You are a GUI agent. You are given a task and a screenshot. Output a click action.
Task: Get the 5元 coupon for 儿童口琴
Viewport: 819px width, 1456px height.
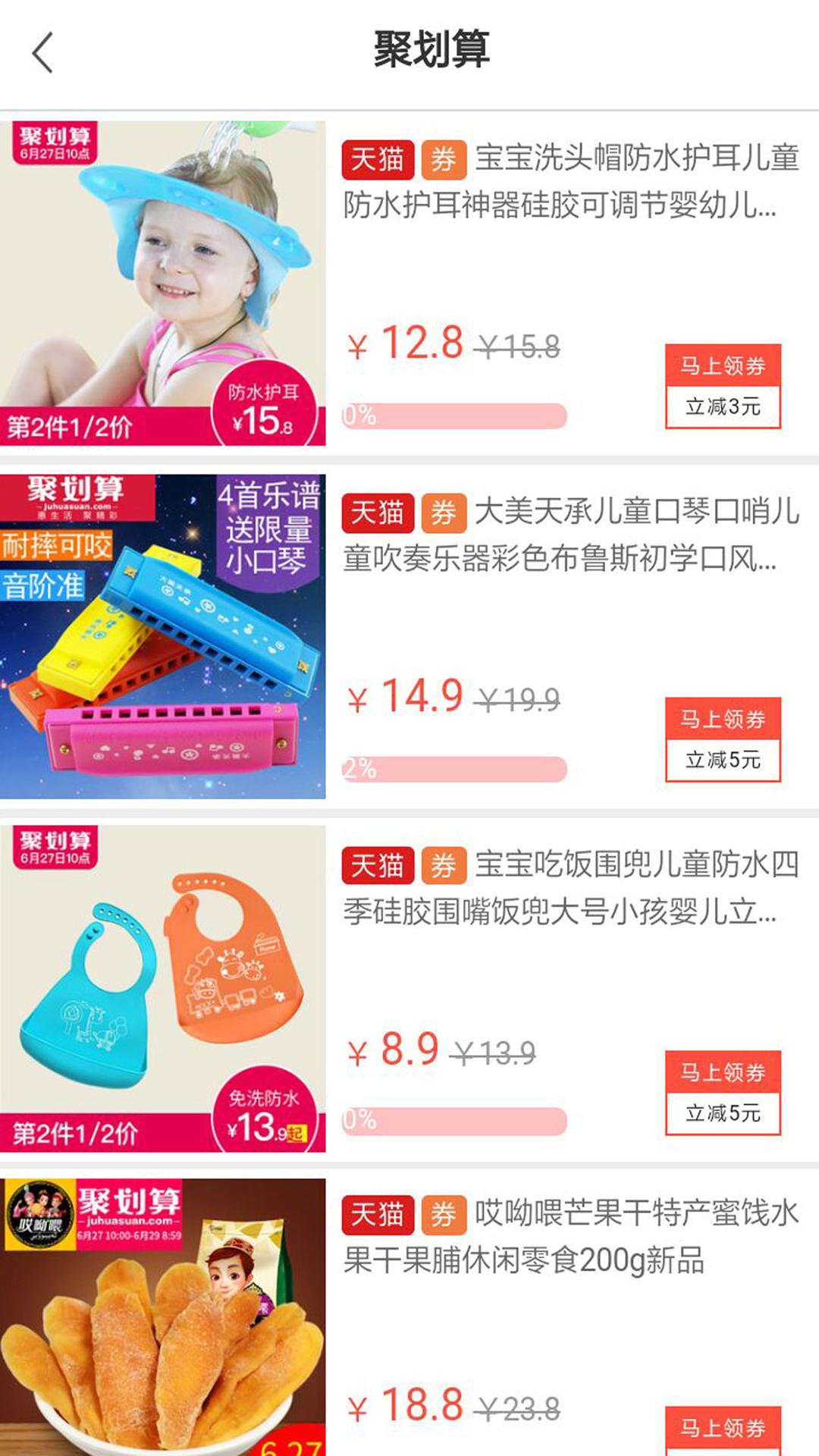tap(723, 739)
